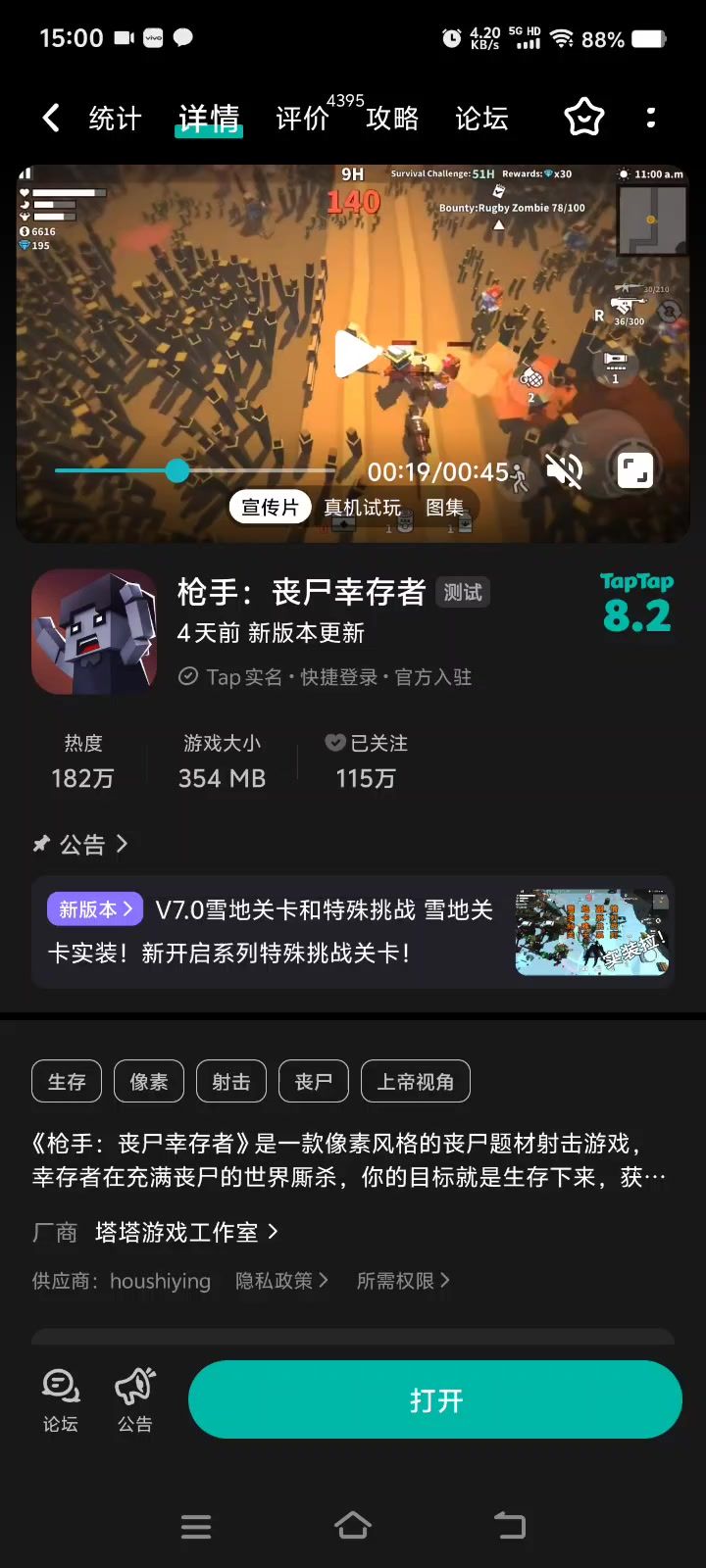View 所需权限 required permissions
The width and height of the screenshot is (706, 1568).
coord(402,1281)
